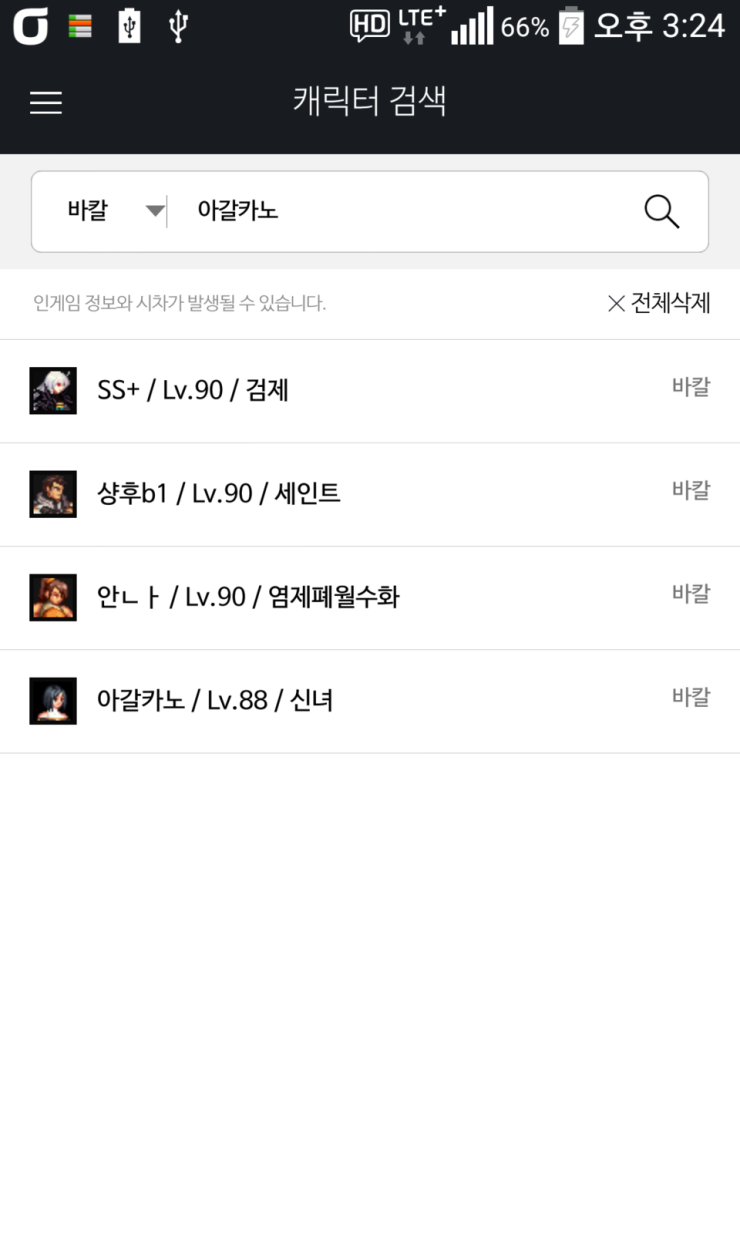Expand the 바칼 server dropdown

(113, 211)
